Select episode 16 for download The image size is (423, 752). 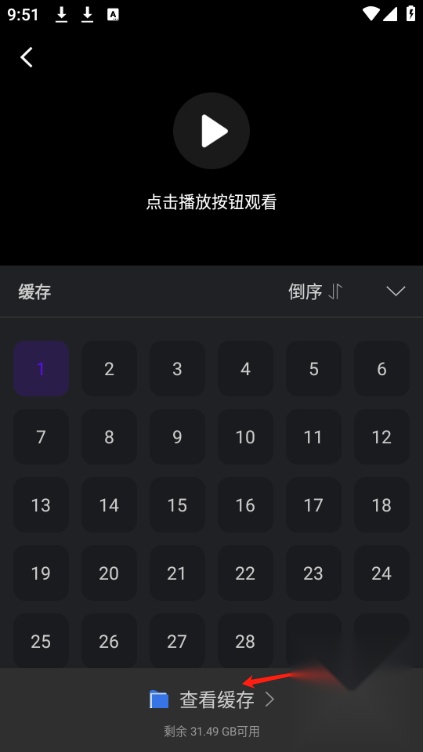246,505
